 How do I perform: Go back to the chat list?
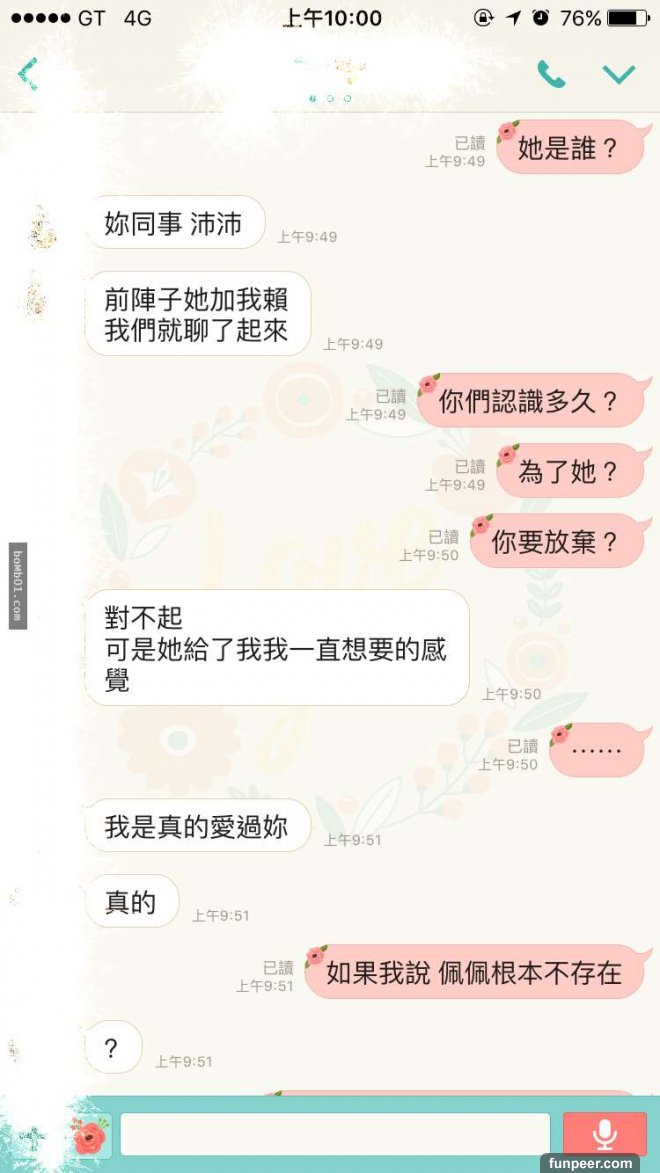click(x=28, y=73)
